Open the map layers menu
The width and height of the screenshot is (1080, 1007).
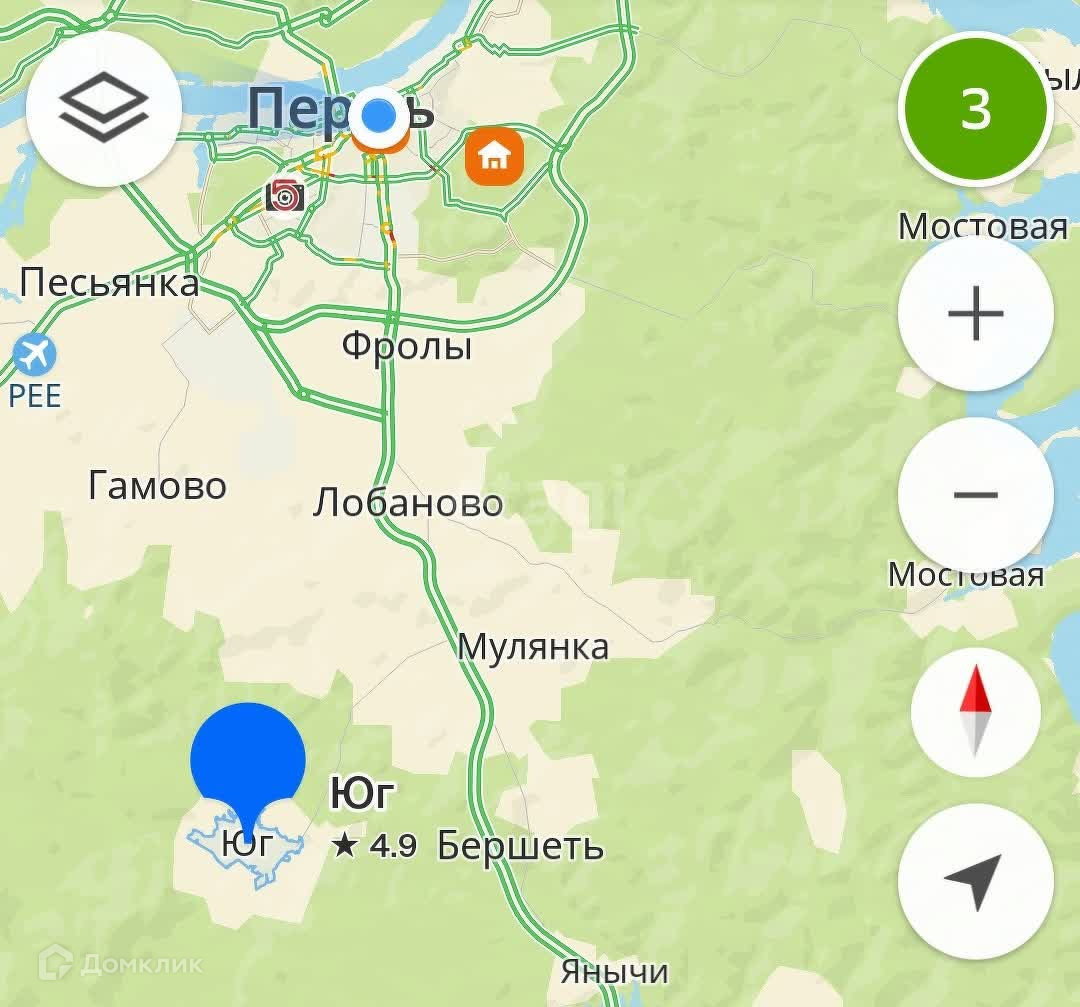click(x=103, y=109)
